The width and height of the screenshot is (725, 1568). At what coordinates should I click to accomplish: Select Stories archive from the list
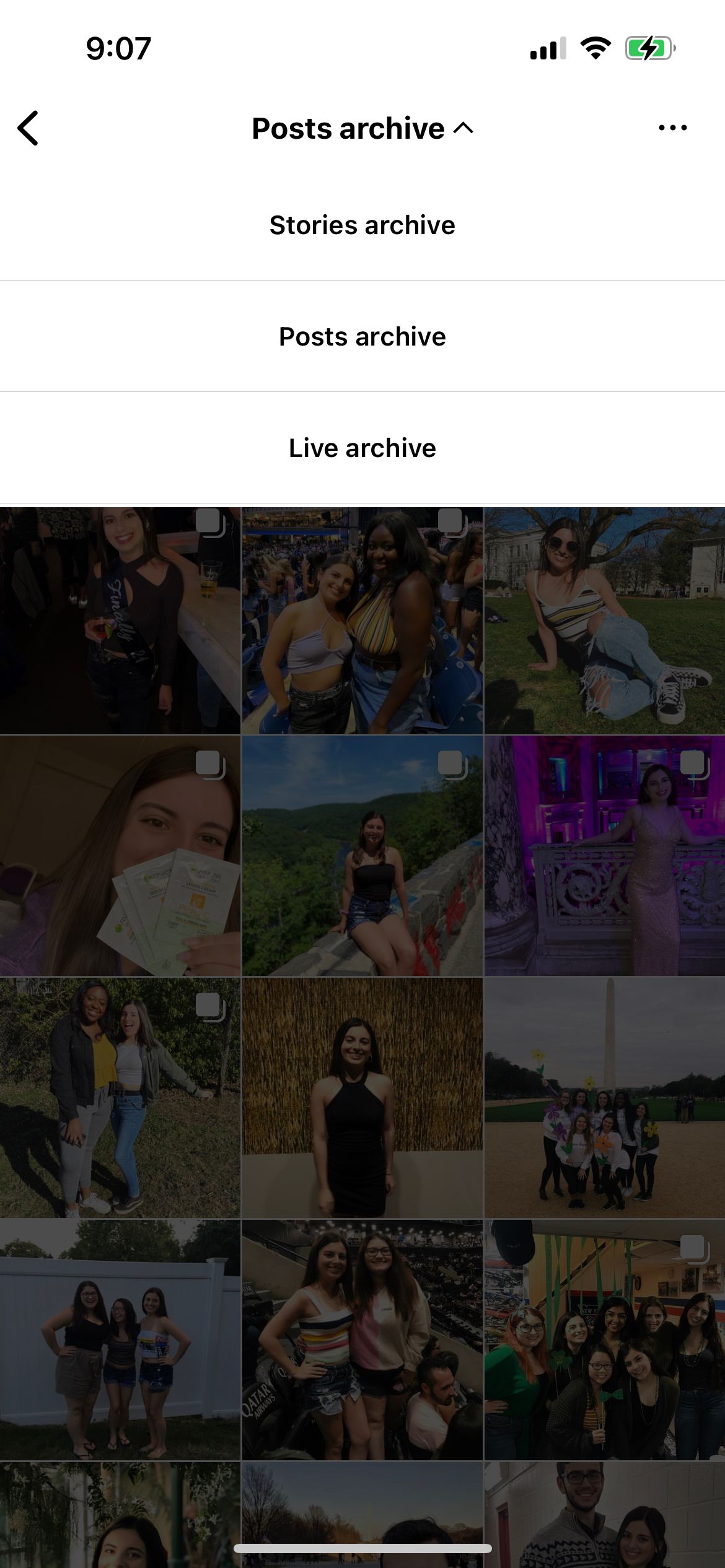point(362,225)
